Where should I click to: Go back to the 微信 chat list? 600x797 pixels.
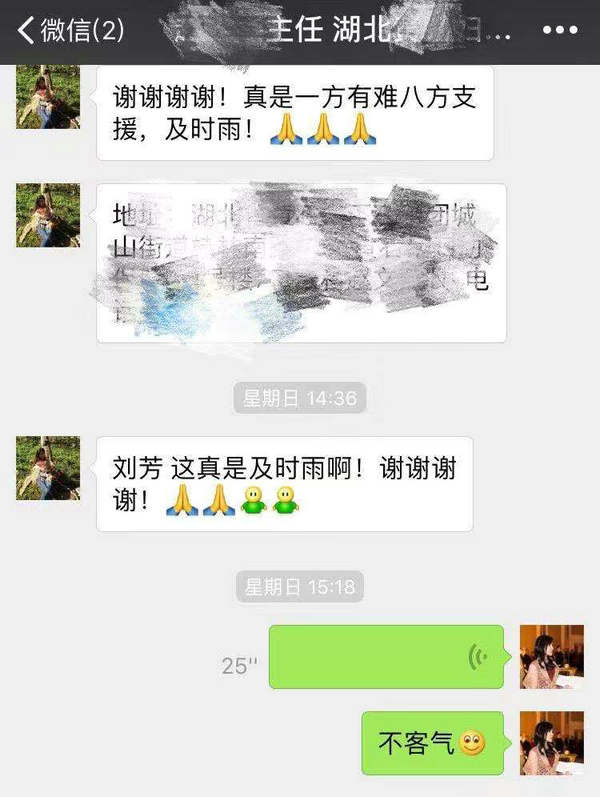pyautogui.click(x=70, y=30)
